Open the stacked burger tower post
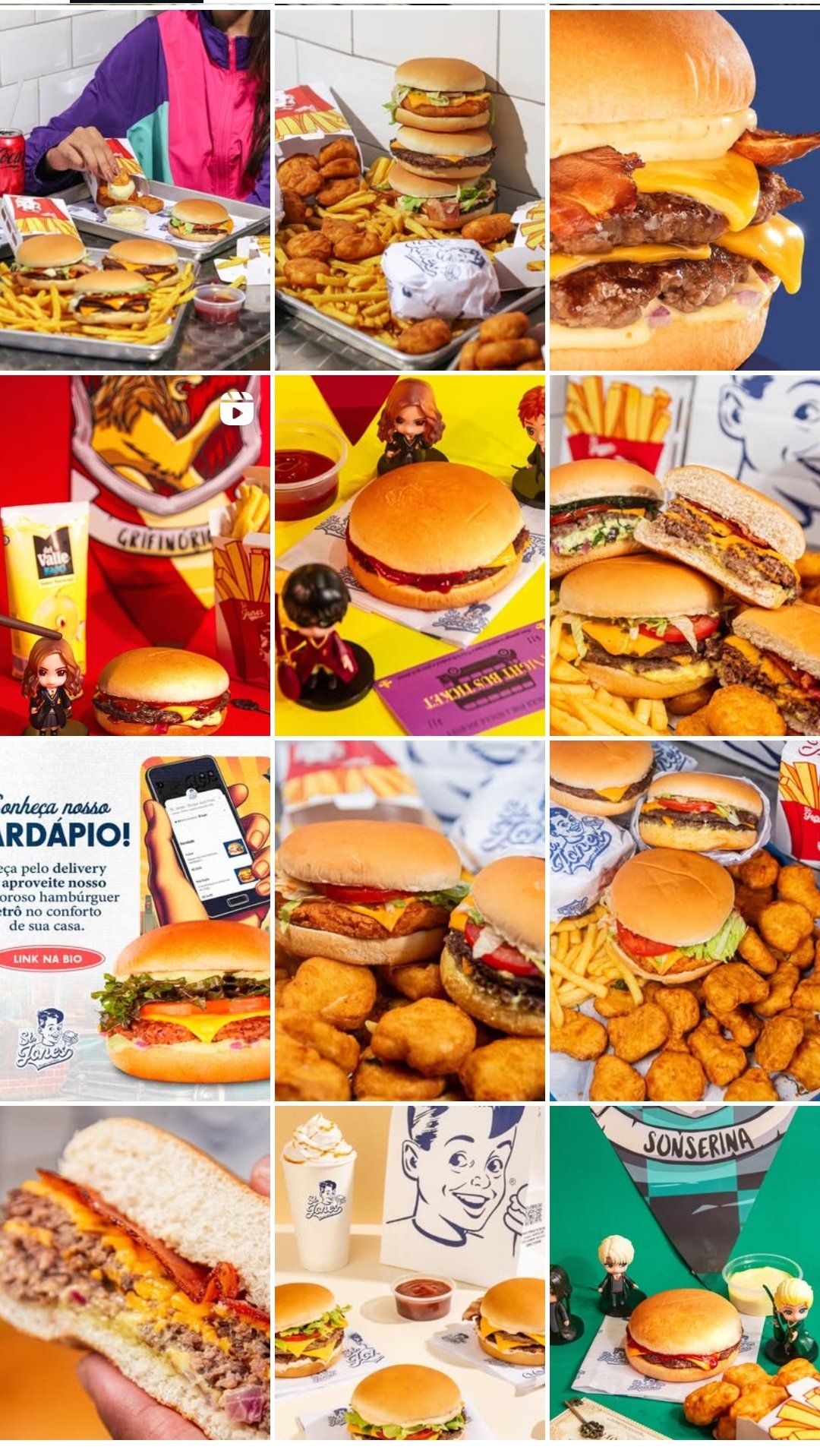 pyautogui.click(x=410, y=190)
